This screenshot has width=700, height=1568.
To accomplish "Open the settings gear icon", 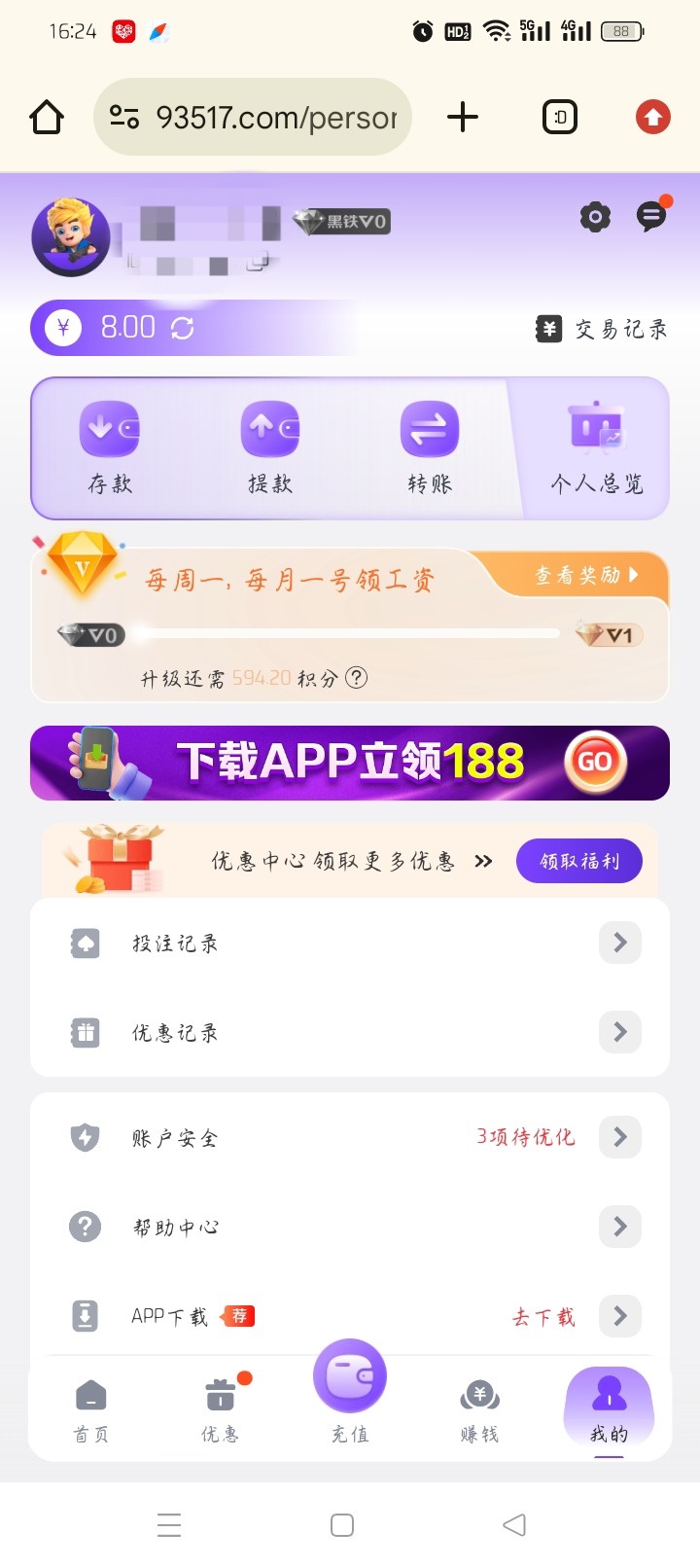I will tap(595, 217).
